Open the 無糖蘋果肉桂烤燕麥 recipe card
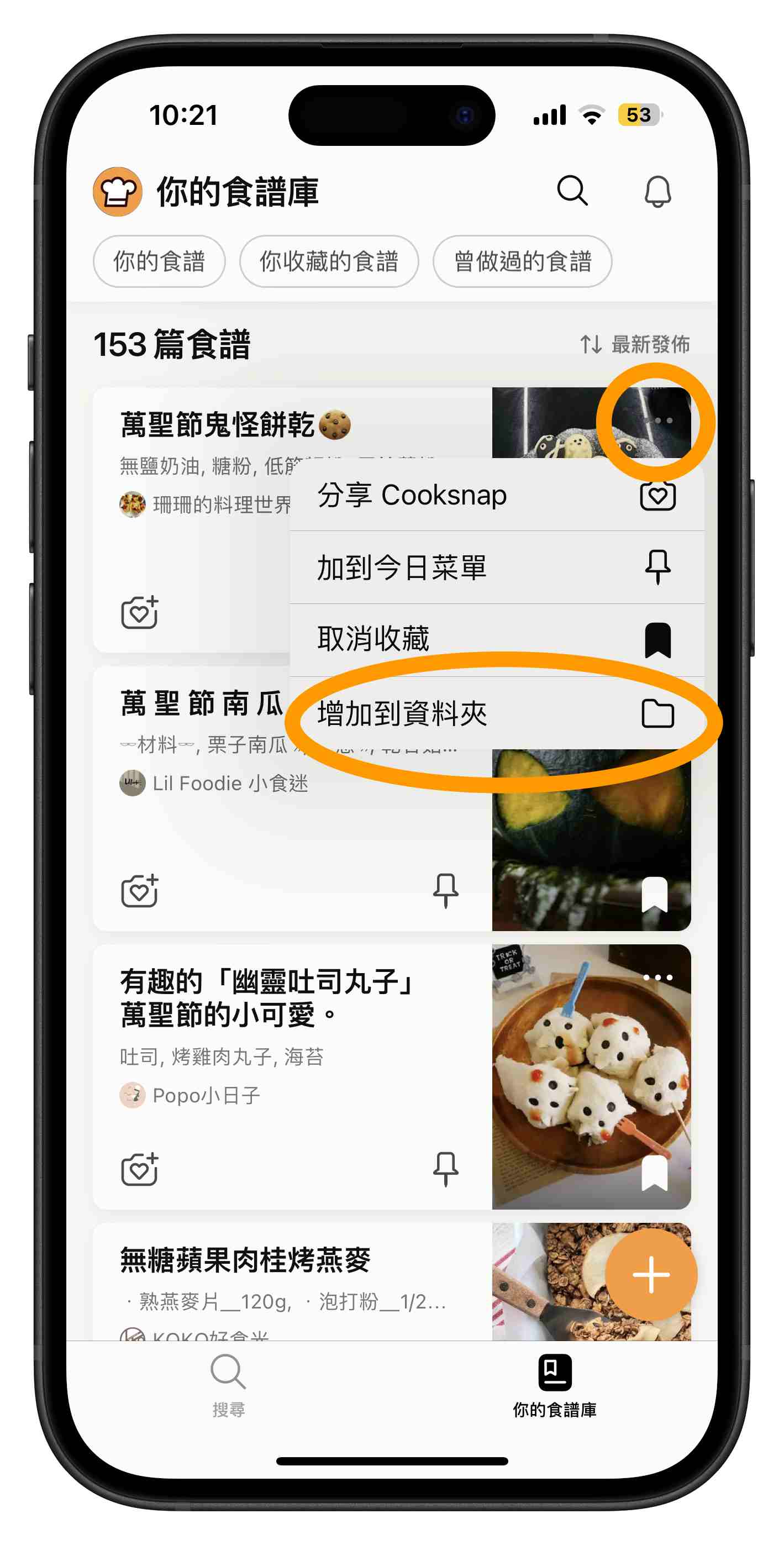This screenshot has height=1545, width=784. click(392, 1282)
